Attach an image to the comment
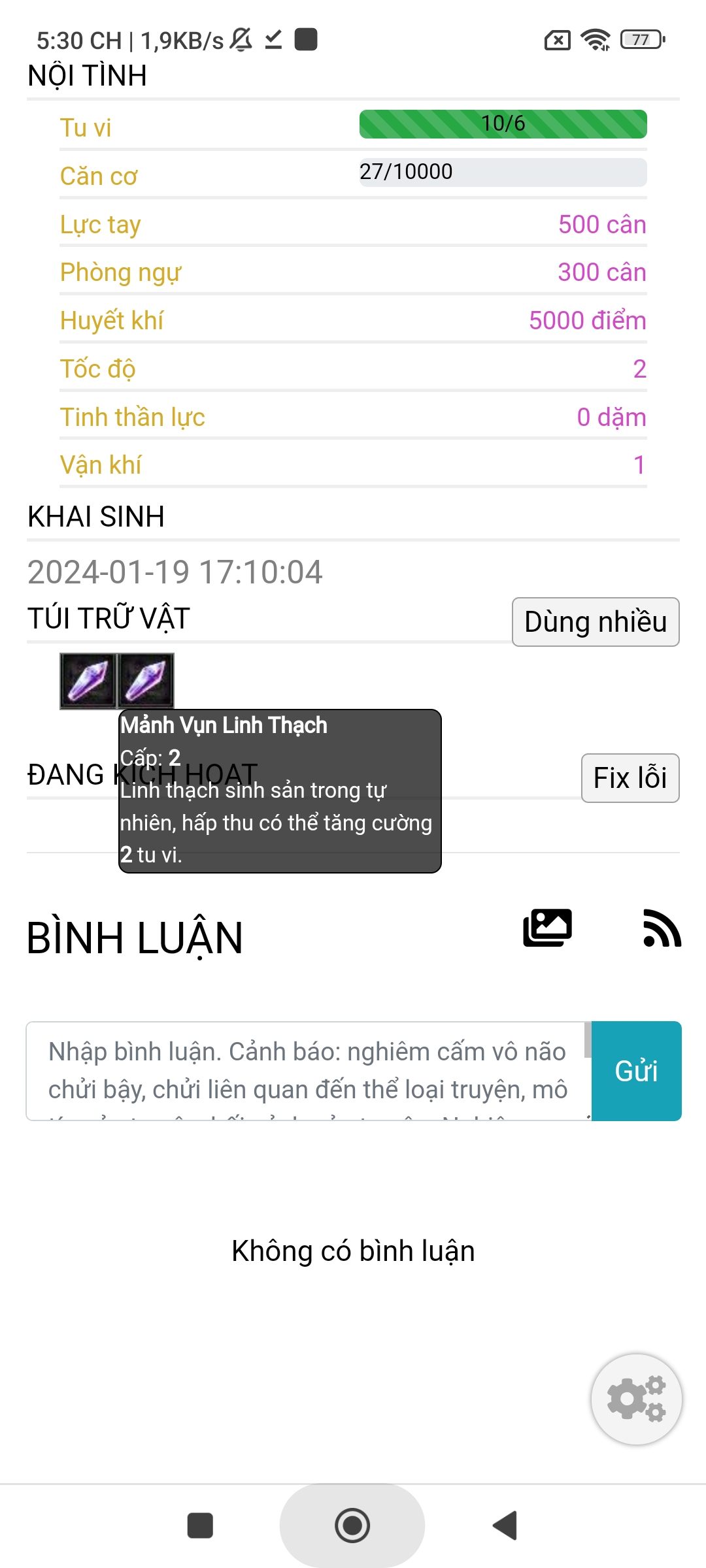Screen dimensions: 706x1568 coord(547,928)
